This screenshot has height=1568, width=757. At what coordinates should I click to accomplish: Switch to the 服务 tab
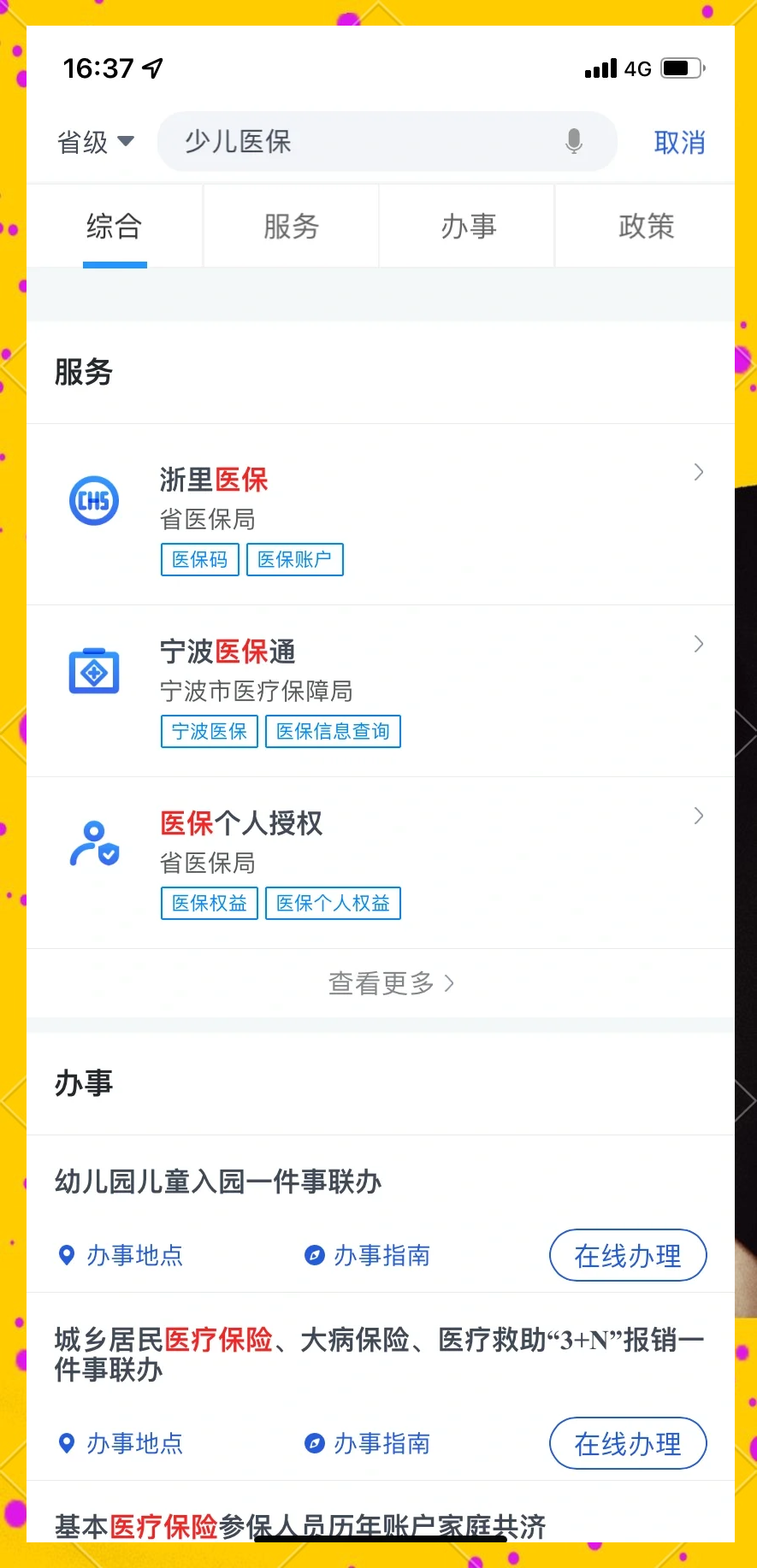click(291, 226)
